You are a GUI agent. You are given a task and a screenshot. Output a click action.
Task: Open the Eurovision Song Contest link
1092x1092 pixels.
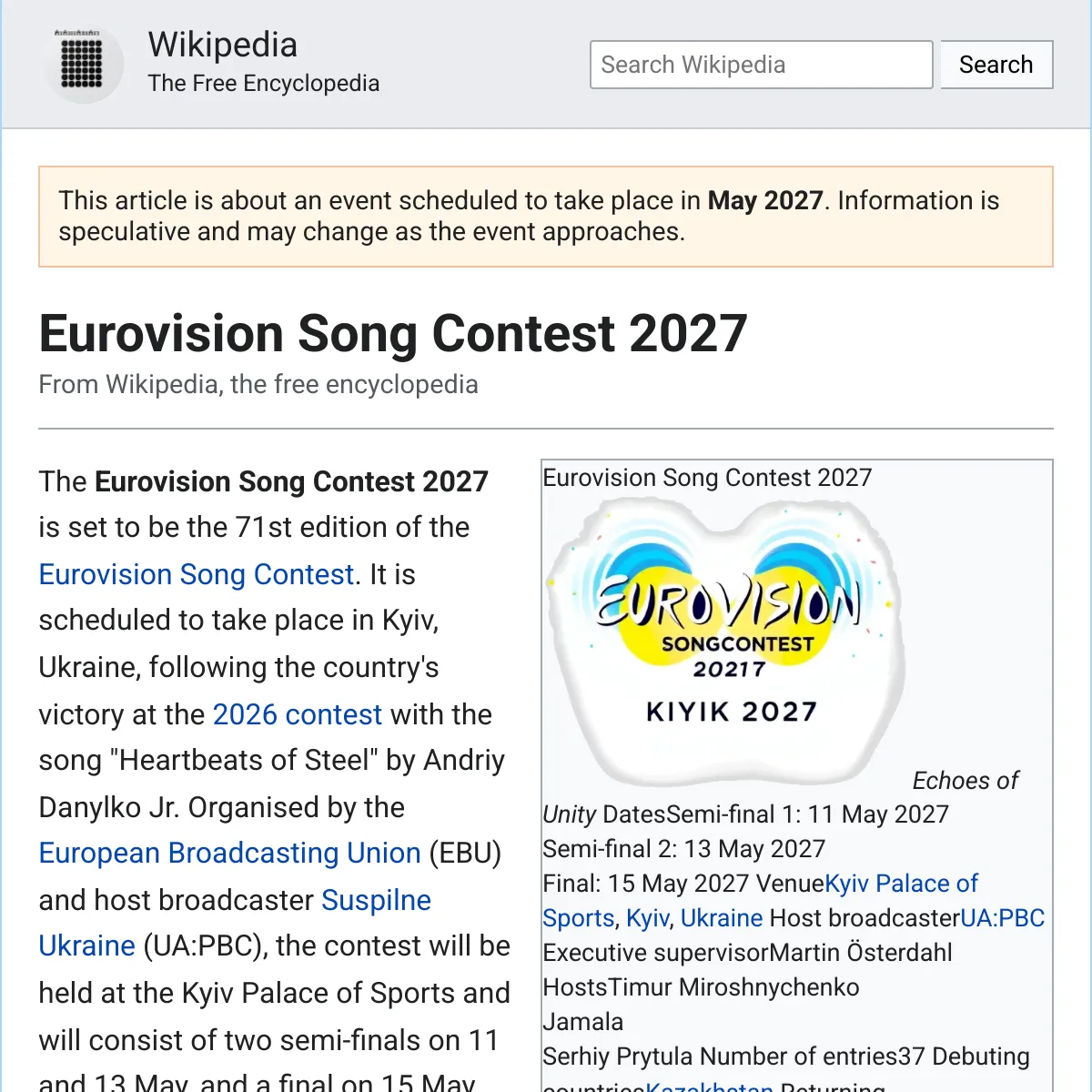click(196, 574)
